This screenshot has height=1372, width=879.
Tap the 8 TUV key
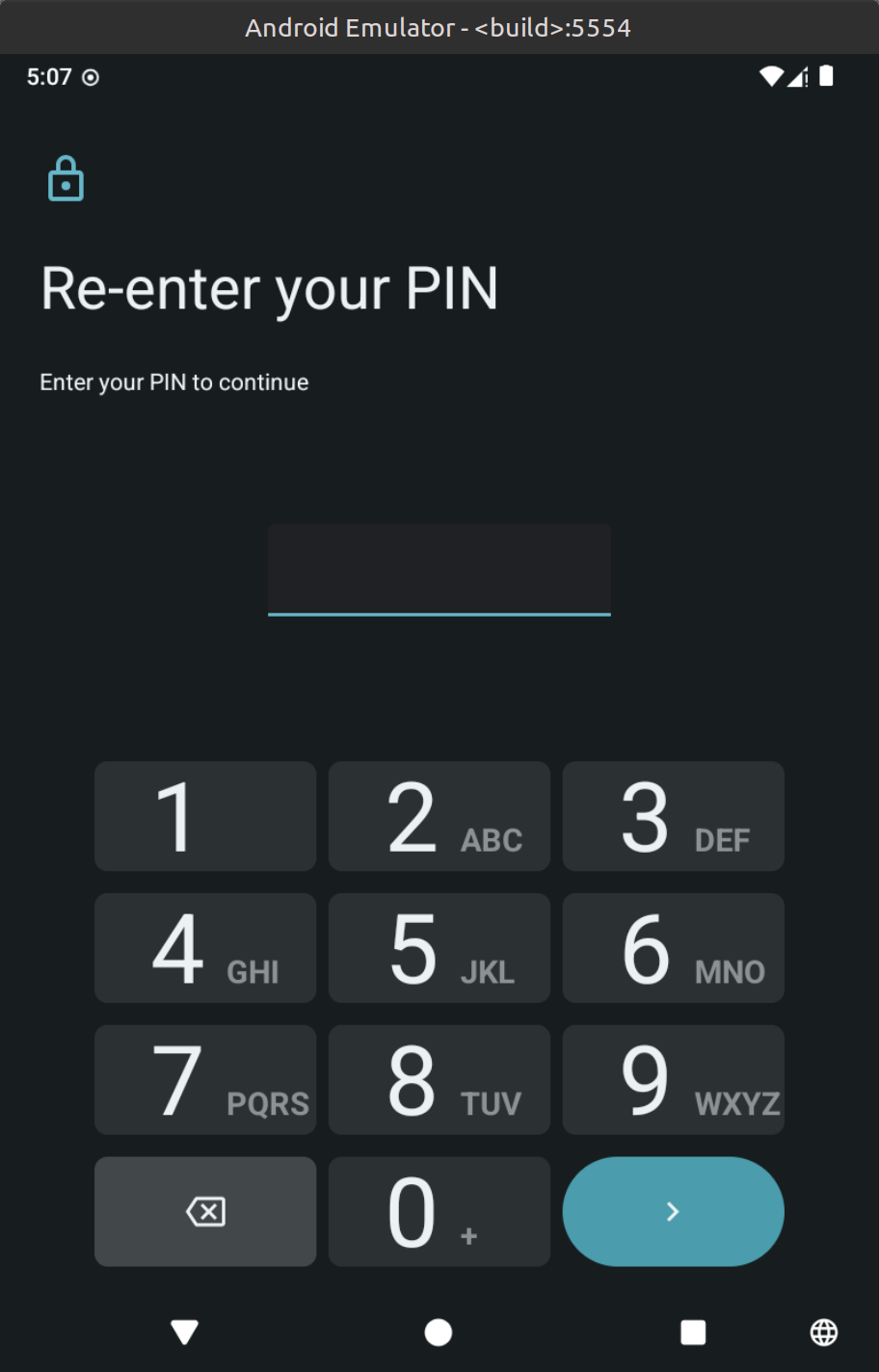click(439, 1080)
